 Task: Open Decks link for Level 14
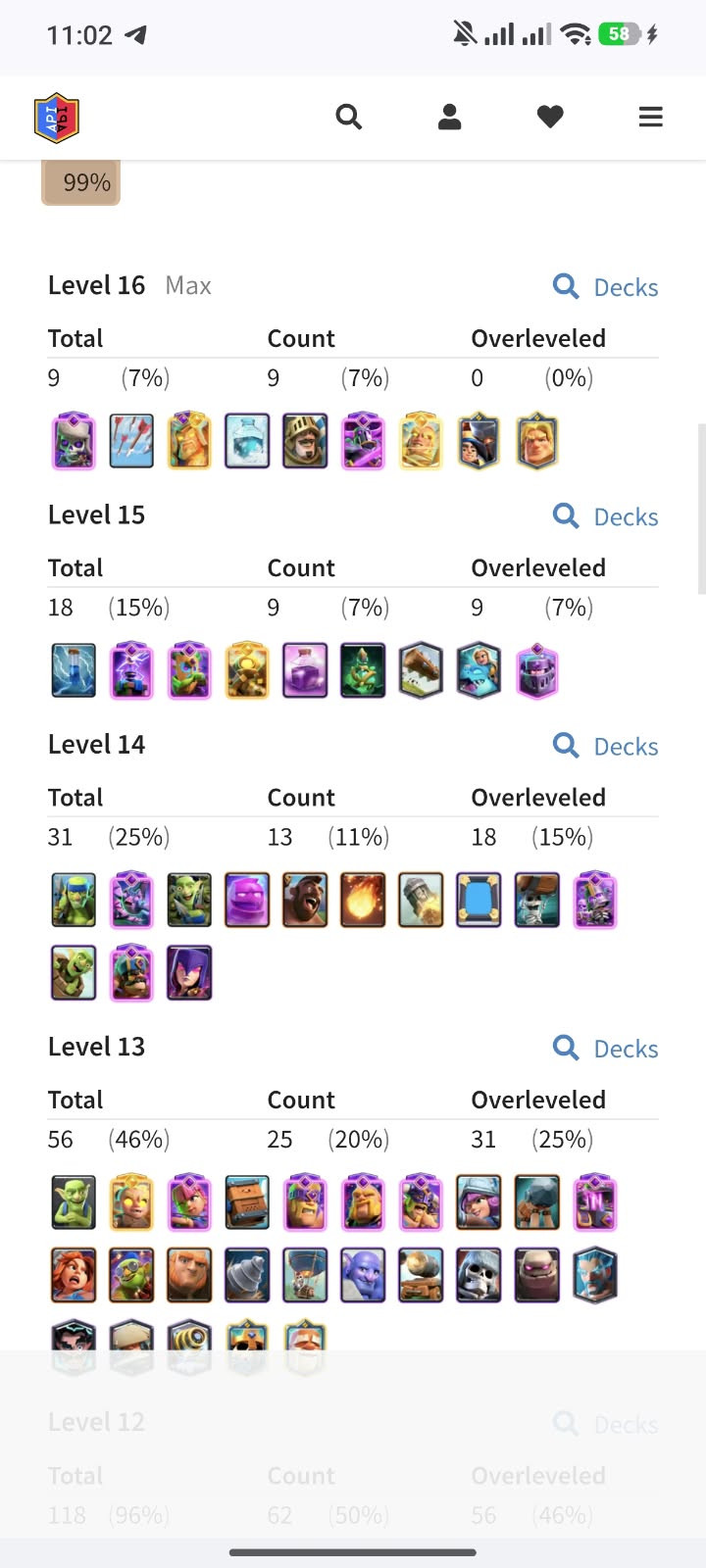click(x=605, y=746)
